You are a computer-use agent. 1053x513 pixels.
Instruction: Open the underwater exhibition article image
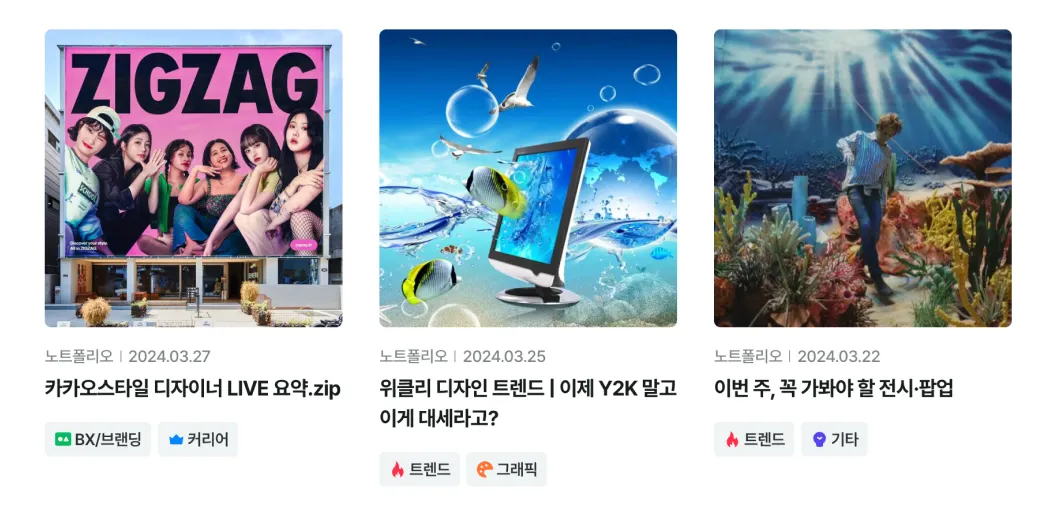coord(862,178)
